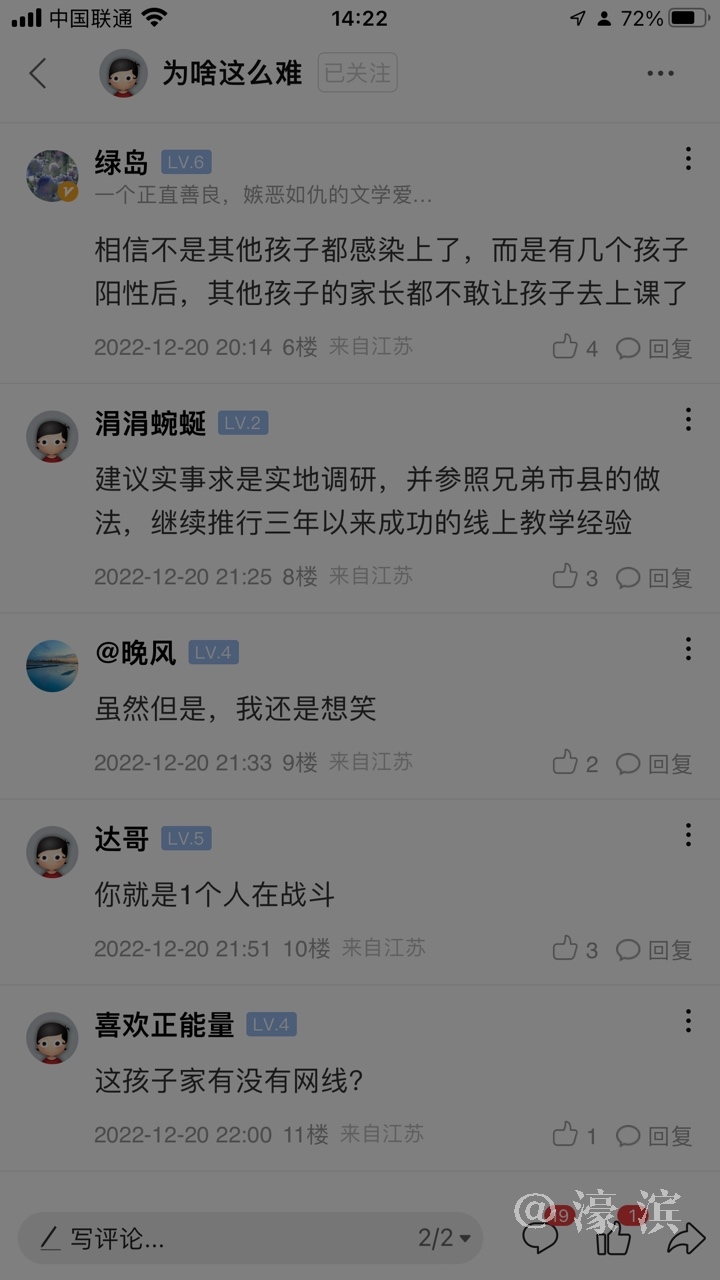Open more options on @晚风's comment
Screen dimensions: 720x1280
(688, 649)
